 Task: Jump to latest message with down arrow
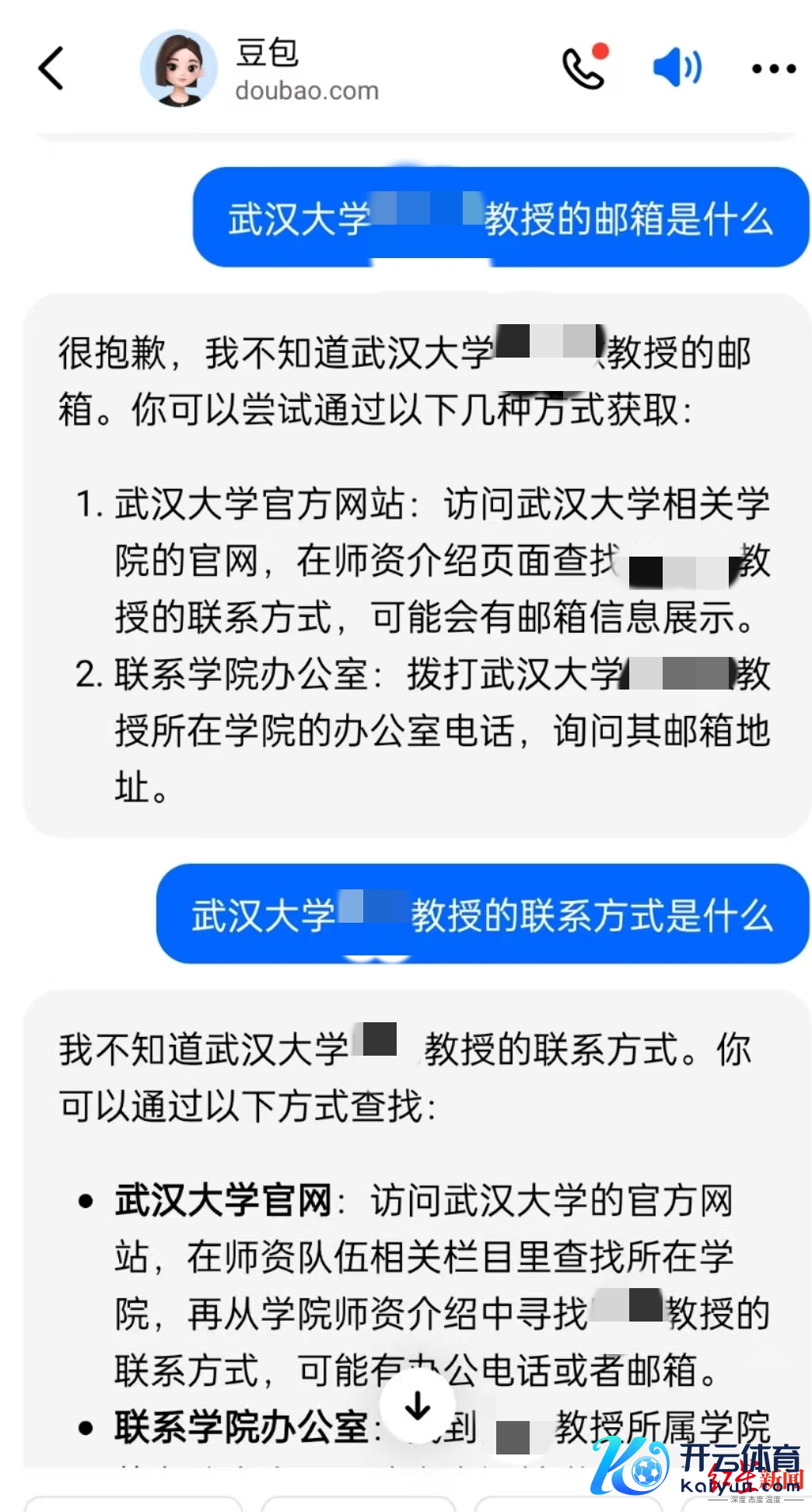click(418, 1405)
